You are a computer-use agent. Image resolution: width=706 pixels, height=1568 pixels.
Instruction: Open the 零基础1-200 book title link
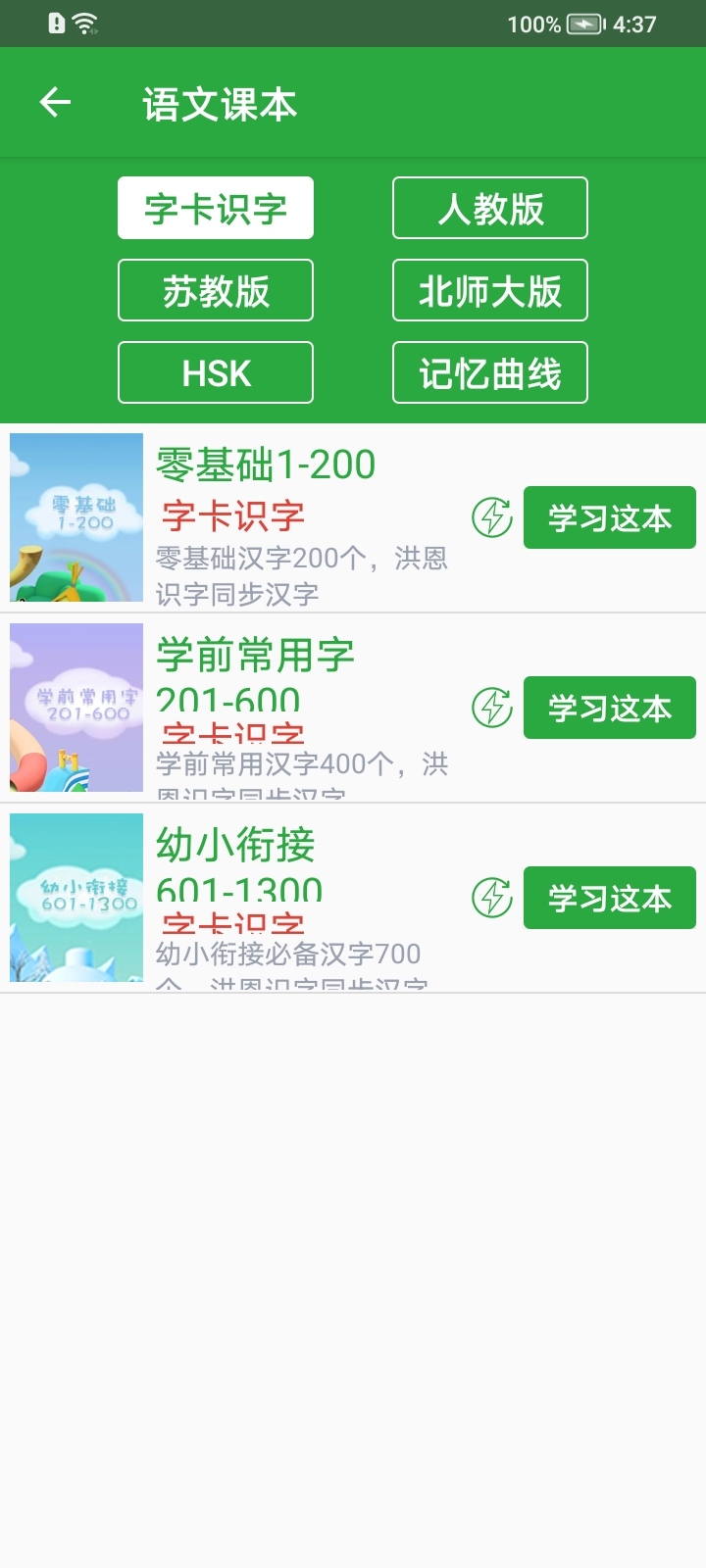[x=265, y=464]
